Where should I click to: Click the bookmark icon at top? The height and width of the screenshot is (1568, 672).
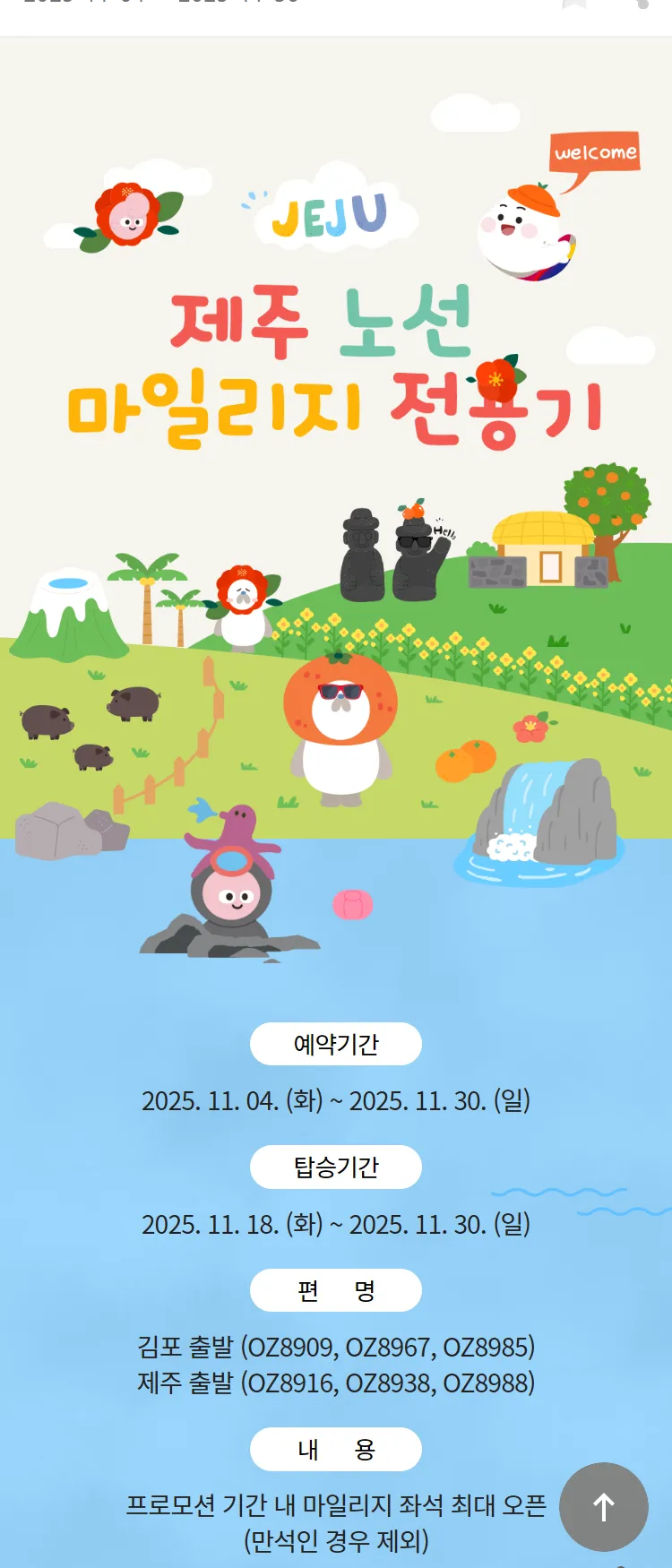pyautogui.click(x=573, y=4)
